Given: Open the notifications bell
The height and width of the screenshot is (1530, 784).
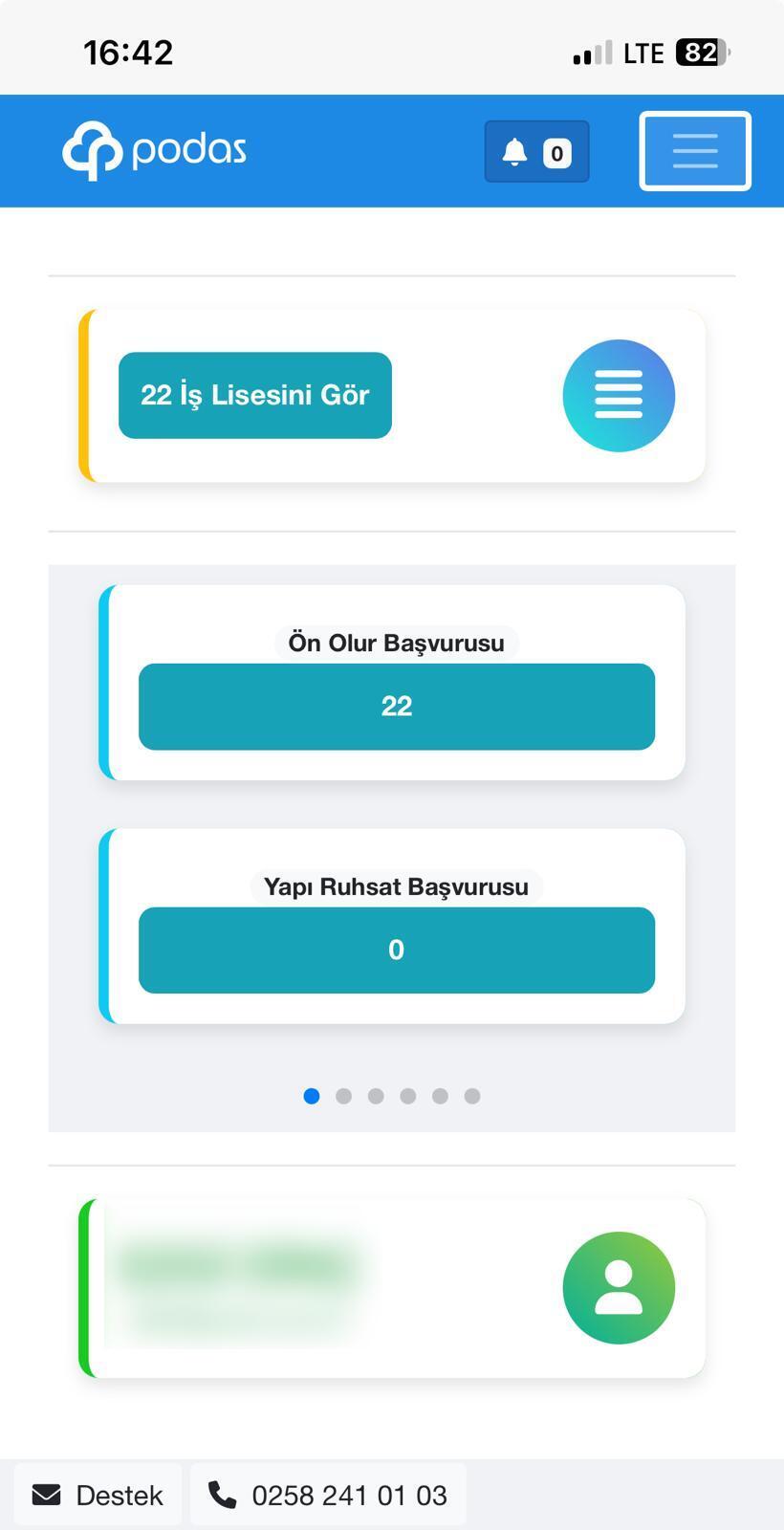Looking at the screenshot, I should pyautogui.click(x=536, y=151).
